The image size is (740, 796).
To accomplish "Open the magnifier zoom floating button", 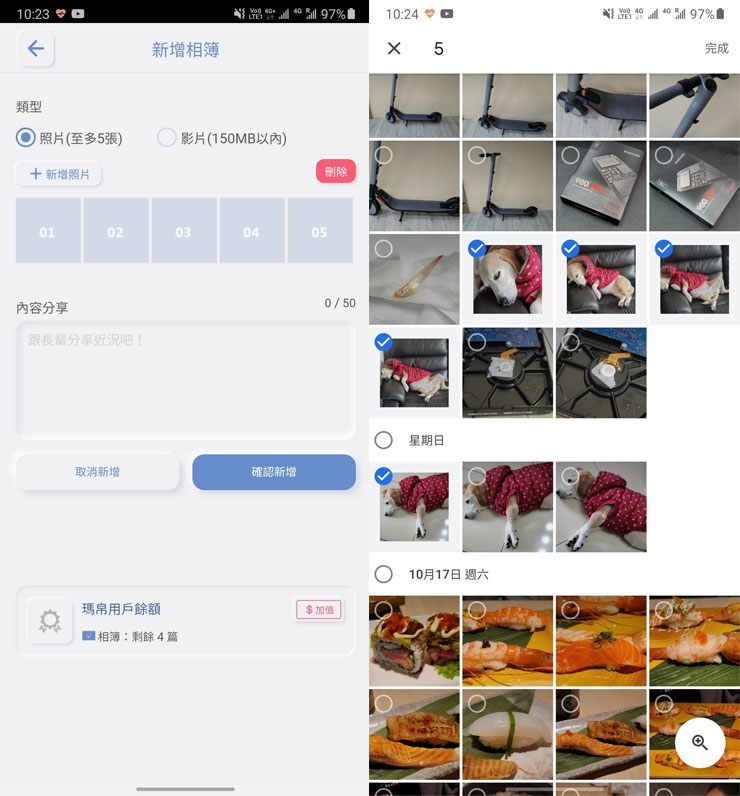I will pyautogui.click(x=700, y=742).
